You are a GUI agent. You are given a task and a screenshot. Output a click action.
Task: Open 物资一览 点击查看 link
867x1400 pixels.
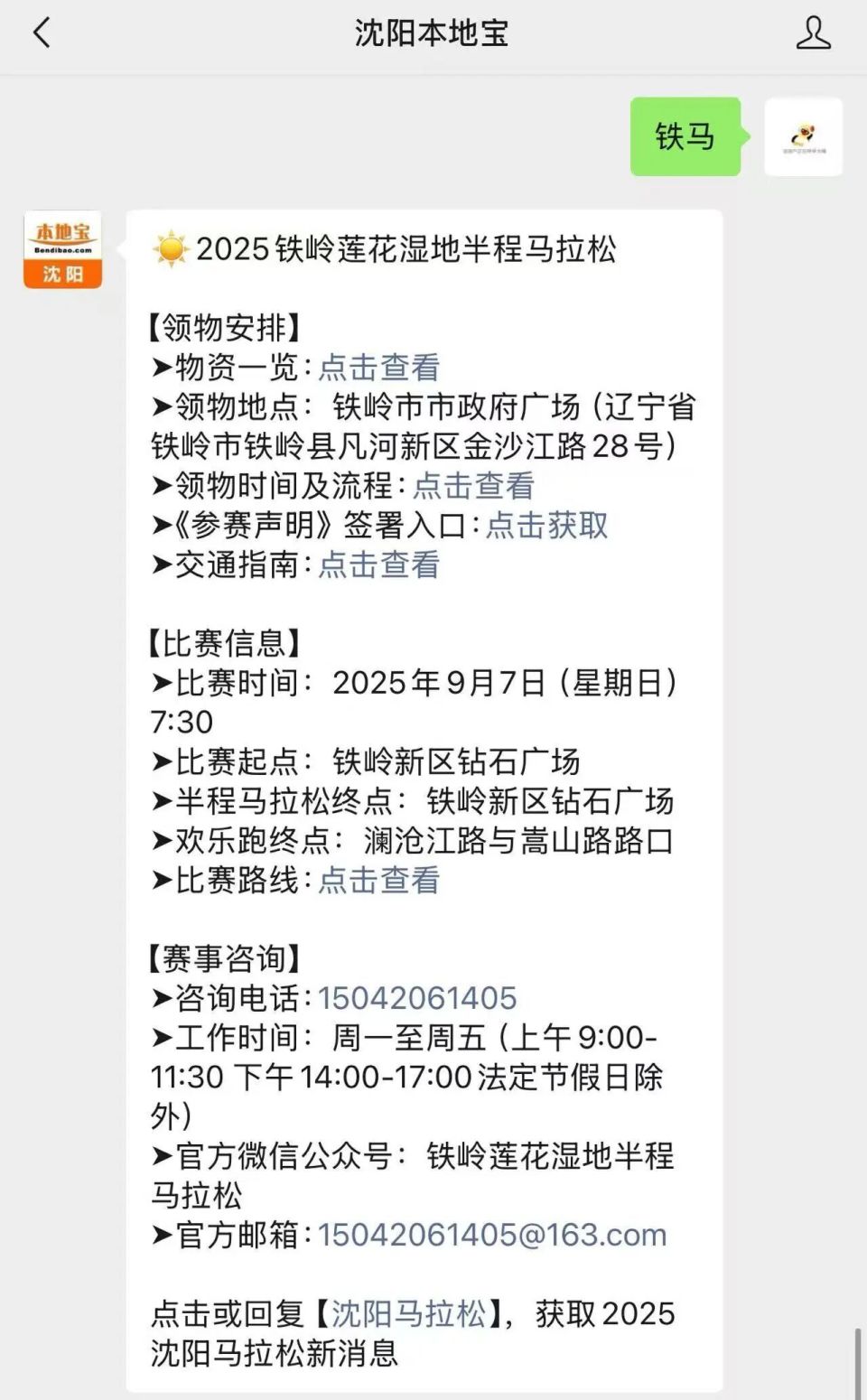click(378, 368)
